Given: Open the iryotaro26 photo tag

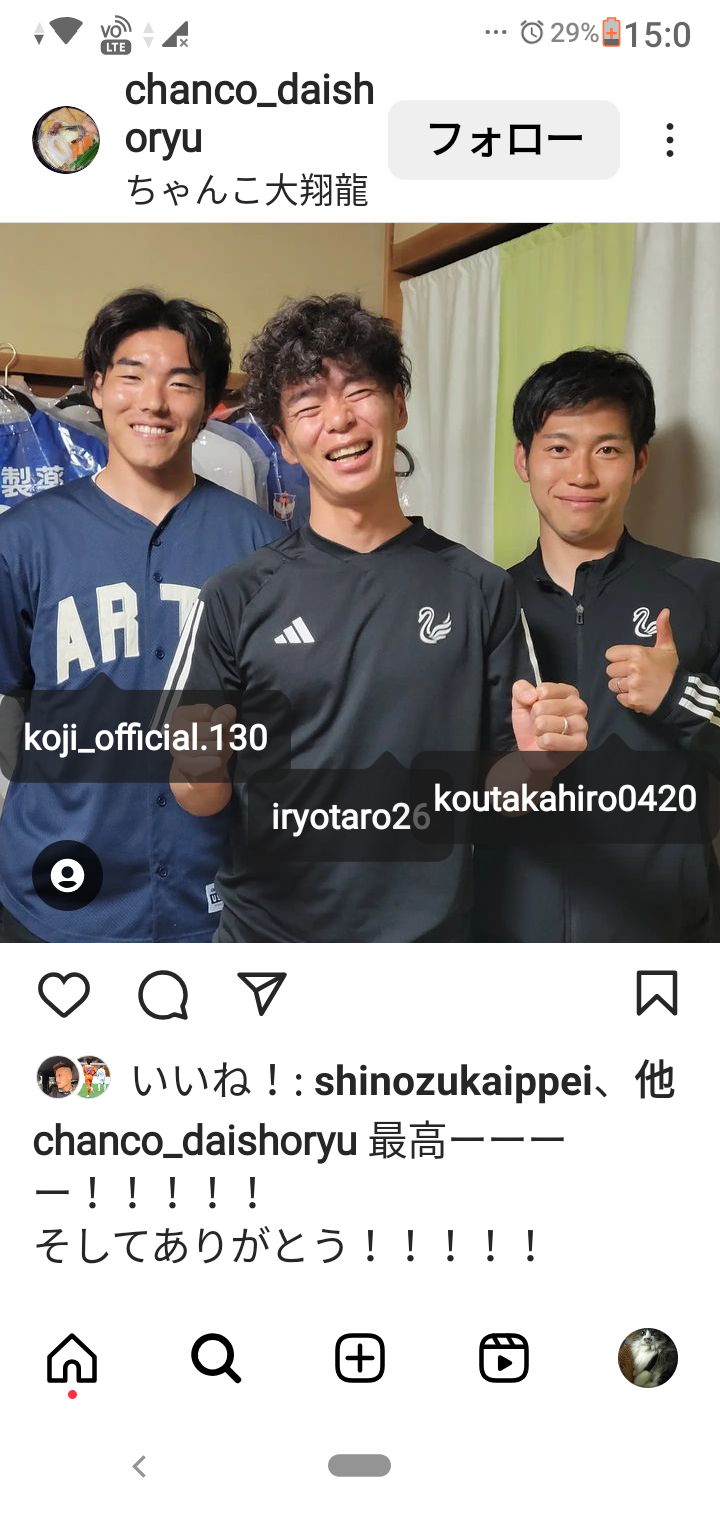Looking at the screenshot, I should tap(350, 816).
